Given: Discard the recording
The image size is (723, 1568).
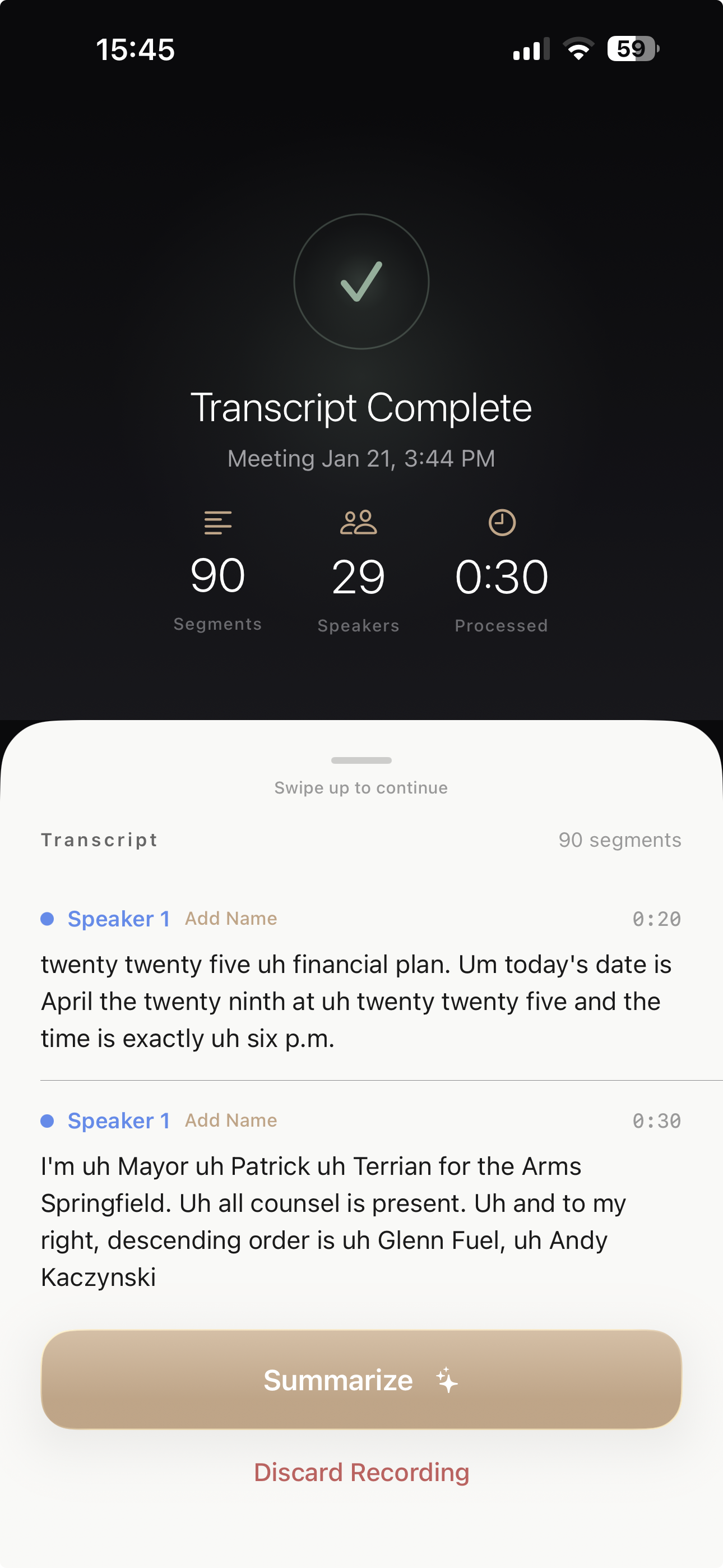Looking at the screenshot, I should pyautogui.click(x=361, y=1473).
